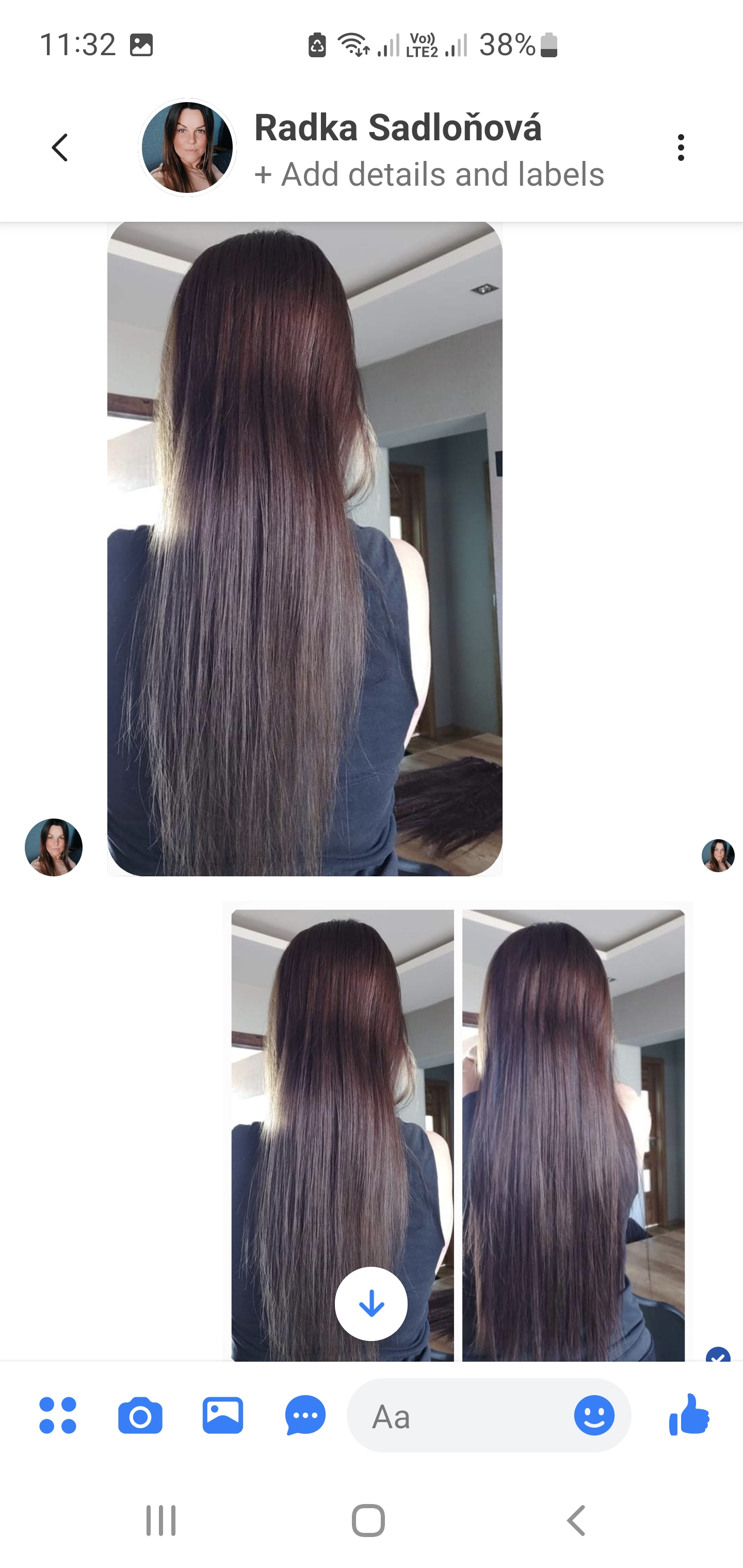Open the emoji smiley picker
This screenshot has width=743, height=1568.
coord(594,1415)
